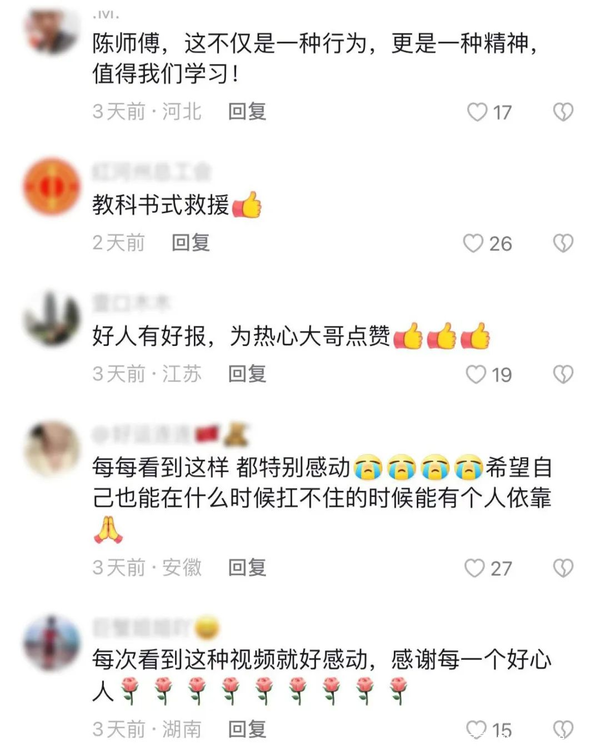The image size is (600, 749).
Task: Reply to the 陈师傅 comment from 河北
Action: coord(247,112)
